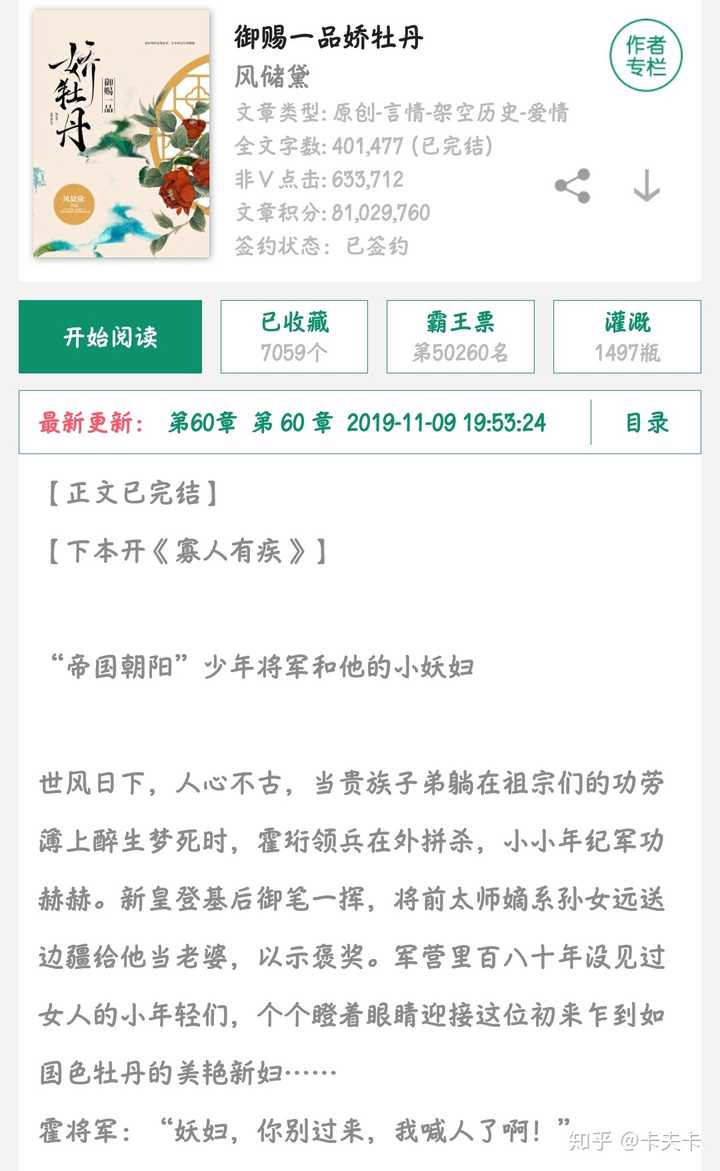The width and height of the screenshot is (720, 1171).
Task: Open the 霸王票 ranking button
Action: pyautogui.click(x=460, y=337)
